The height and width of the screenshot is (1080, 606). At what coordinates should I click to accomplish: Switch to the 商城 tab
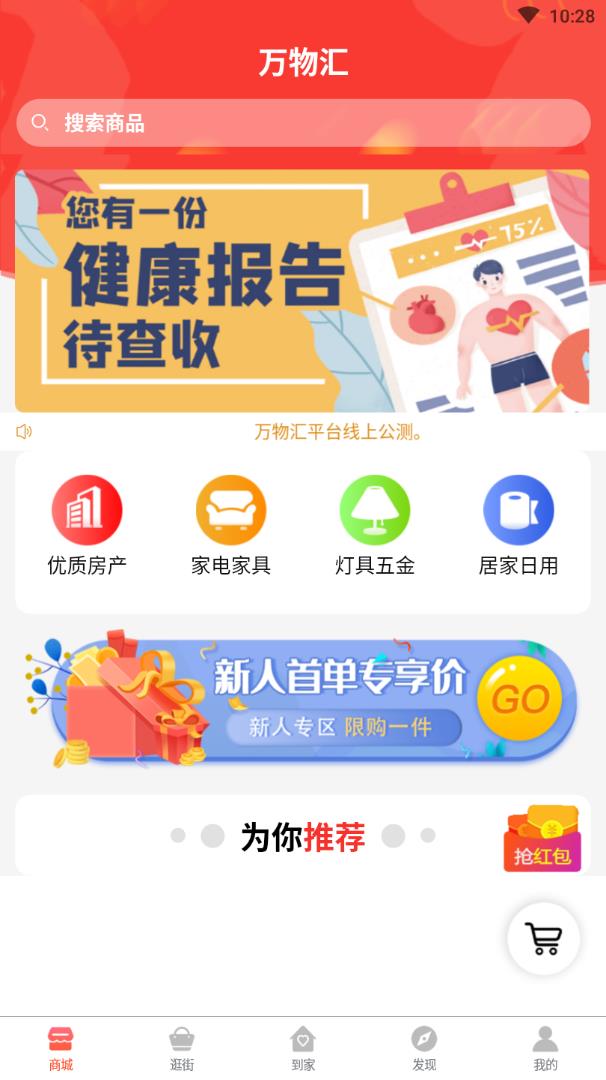[x=61, y=1048]
